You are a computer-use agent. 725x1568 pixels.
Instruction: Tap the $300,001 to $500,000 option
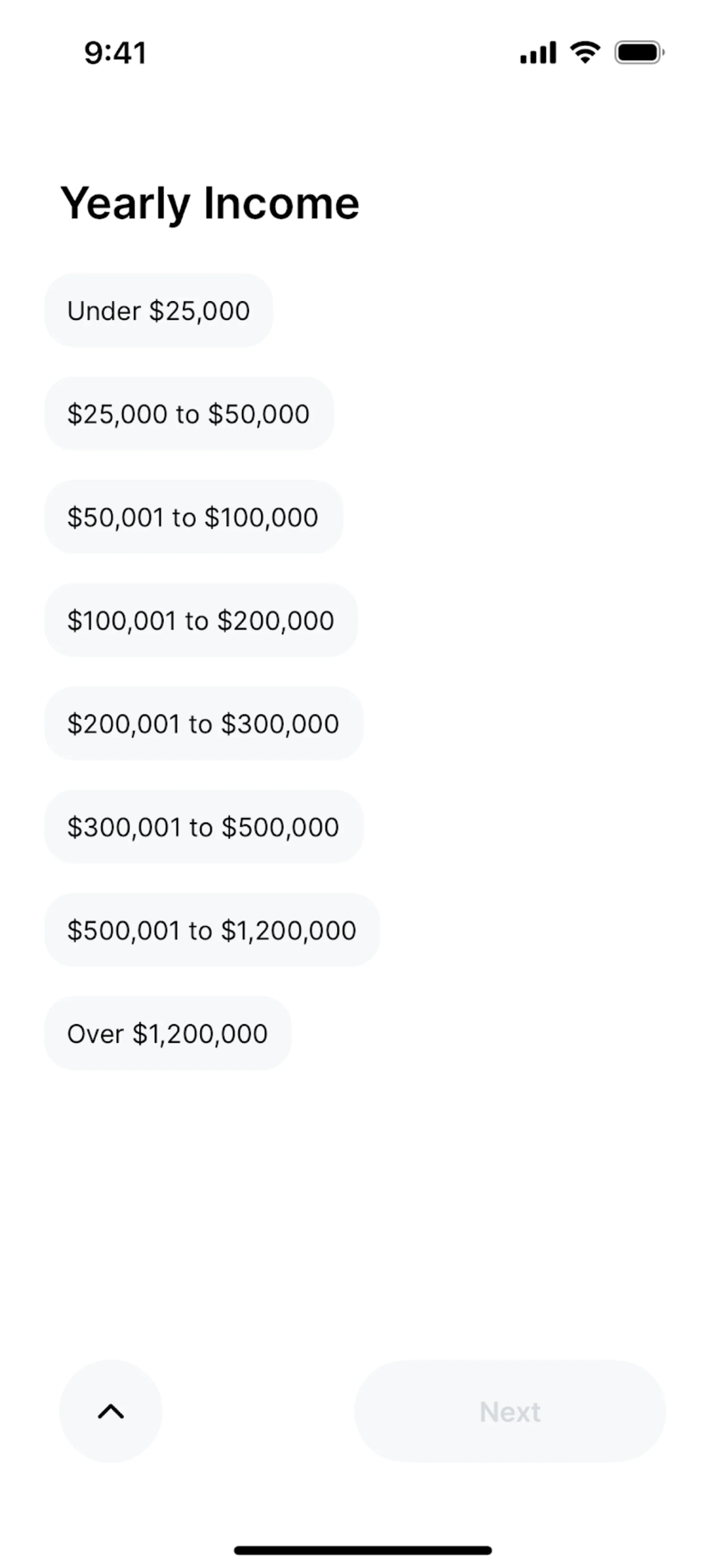[x=203, y=827]
